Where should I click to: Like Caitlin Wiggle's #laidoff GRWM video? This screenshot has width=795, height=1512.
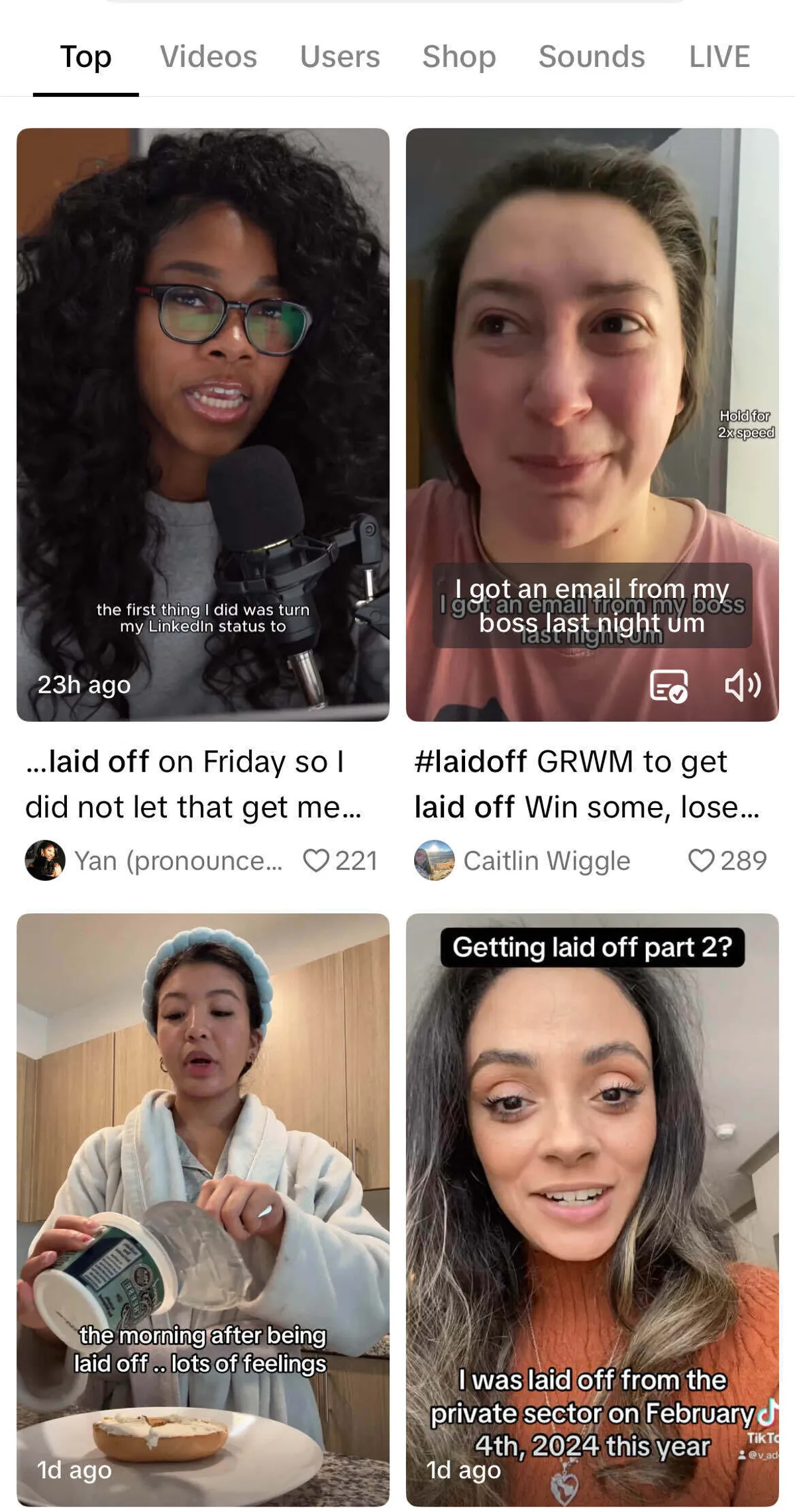tap(702, 860)
